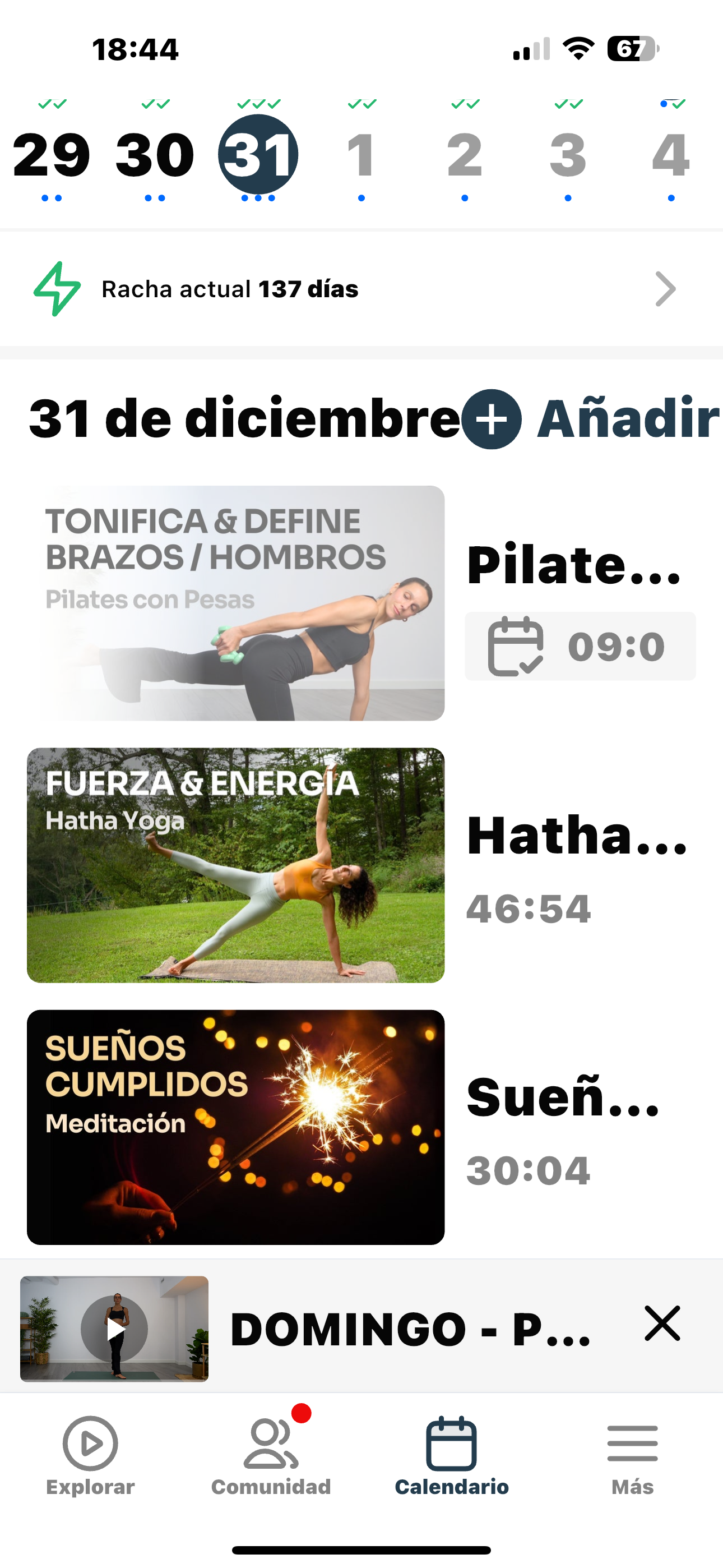Go to the Comunidad tab
The height and width of the screenshot is (1568, 723).
[x=271, y=1455]
